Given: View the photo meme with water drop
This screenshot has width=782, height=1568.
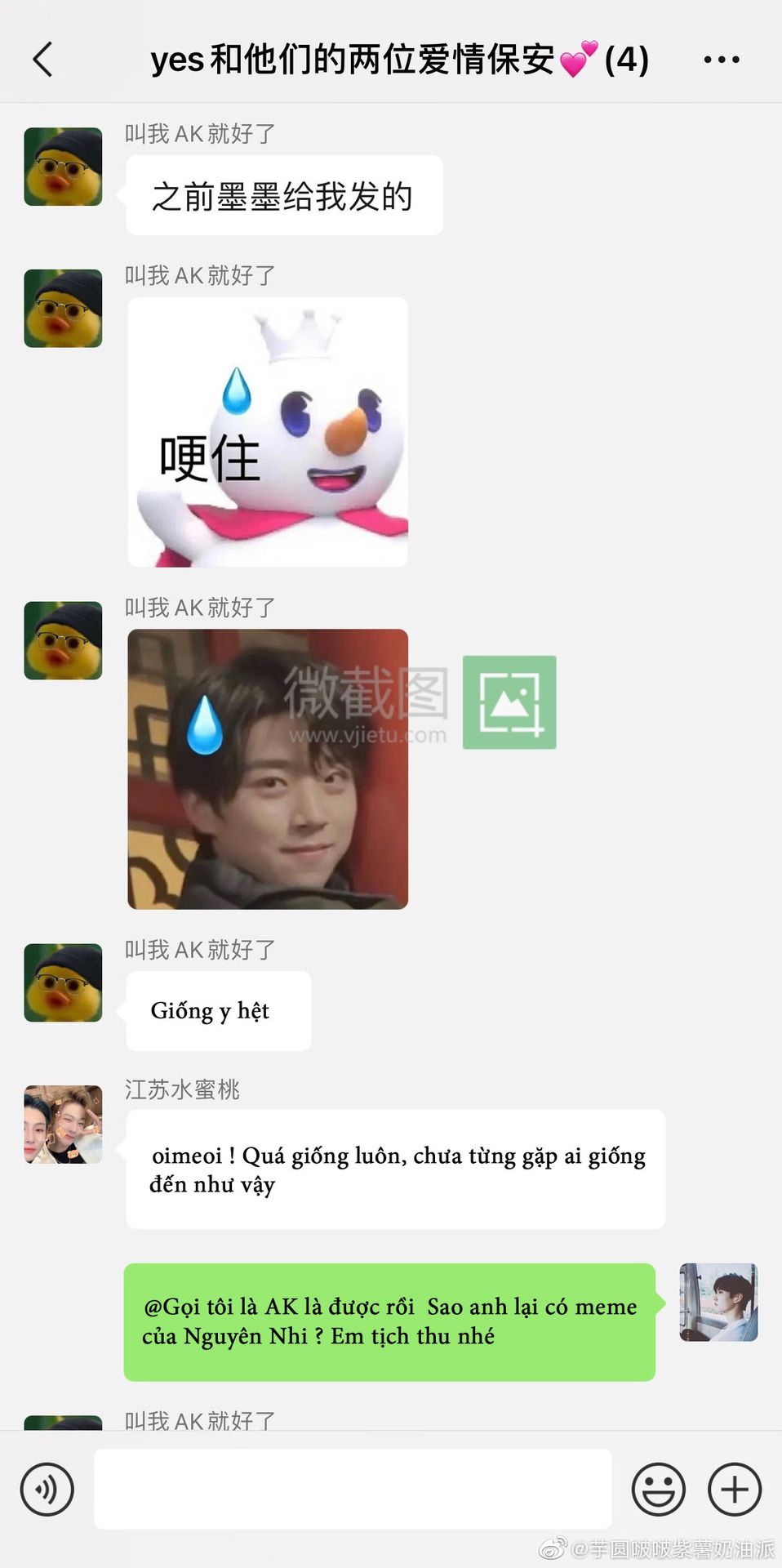Looking at the screenshot, I should click(x=268, y=768).
